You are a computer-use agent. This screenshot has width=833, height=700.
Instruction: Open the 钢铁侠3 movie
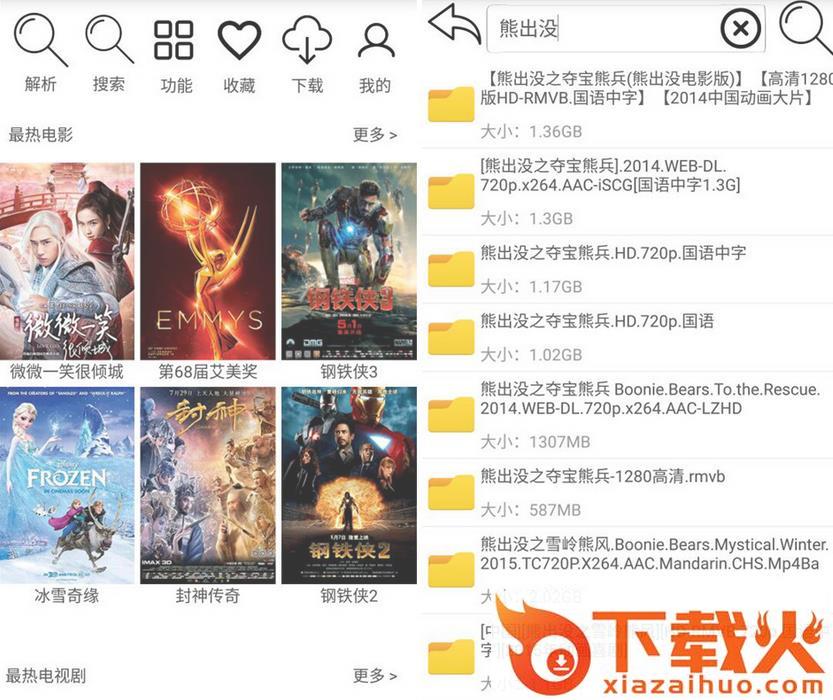348,262
